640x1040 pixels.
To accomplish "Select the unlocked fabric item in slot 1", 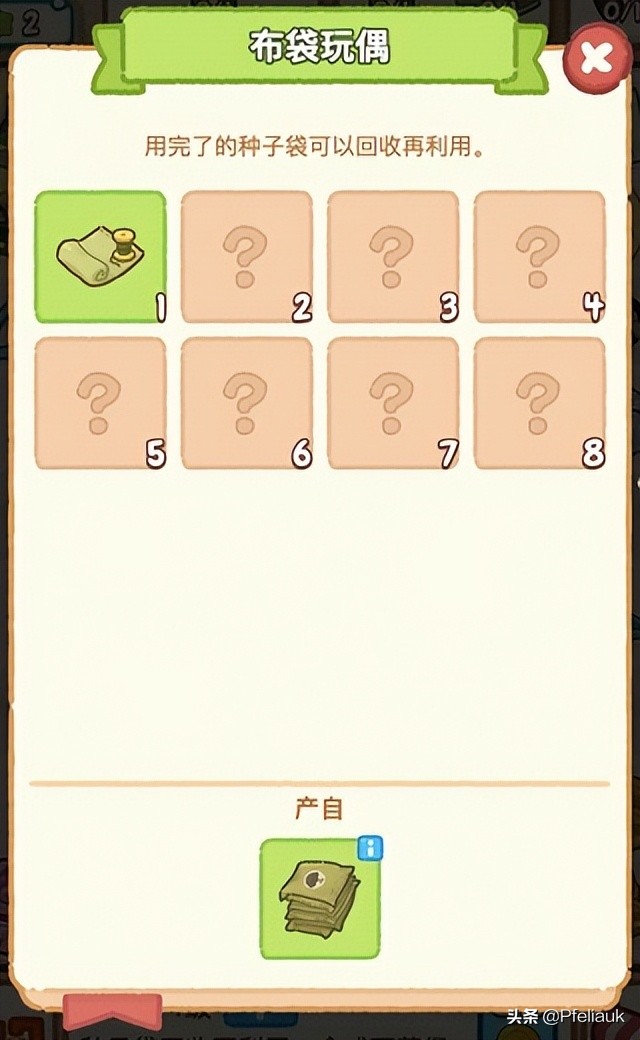I will (x=100, y=257).
